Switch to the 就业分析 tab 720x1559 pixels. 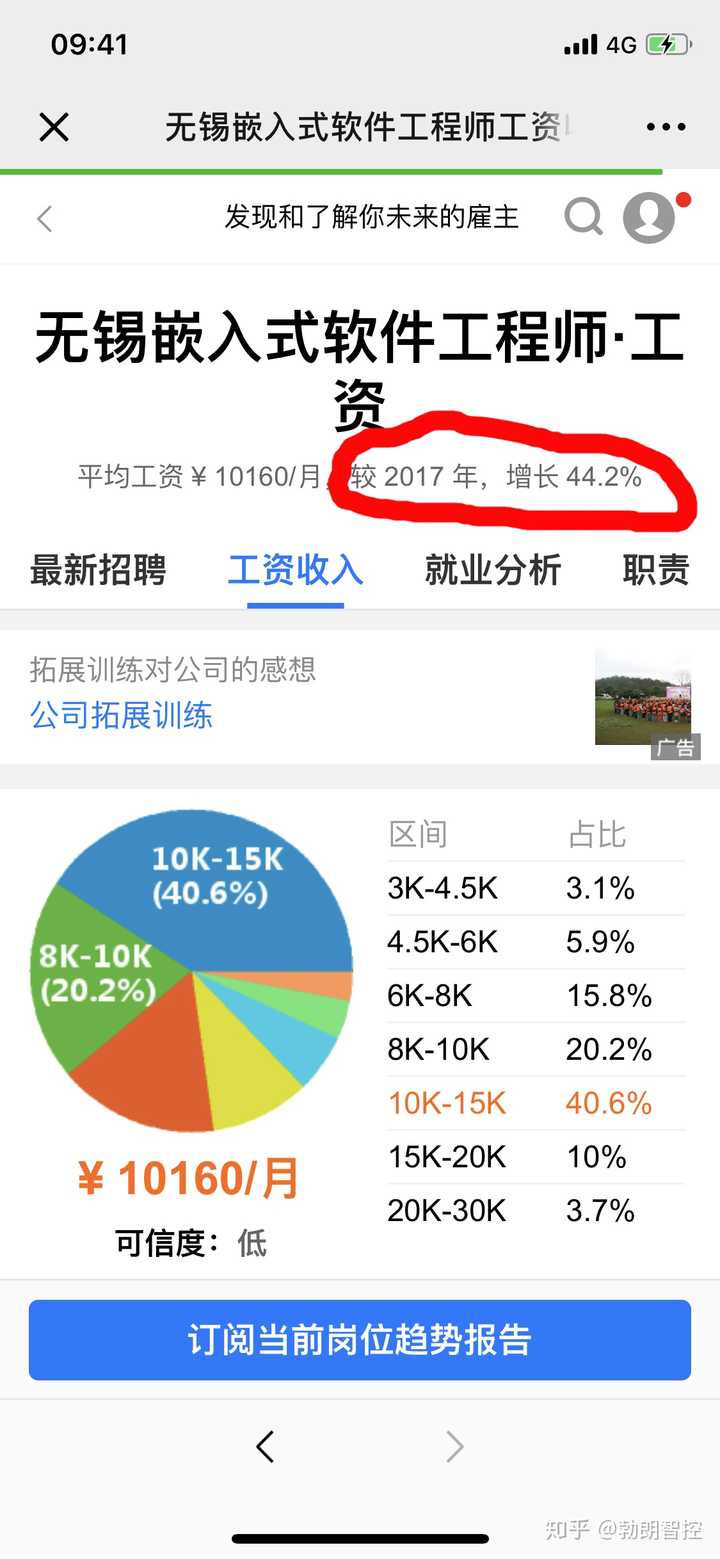point(492,570)
